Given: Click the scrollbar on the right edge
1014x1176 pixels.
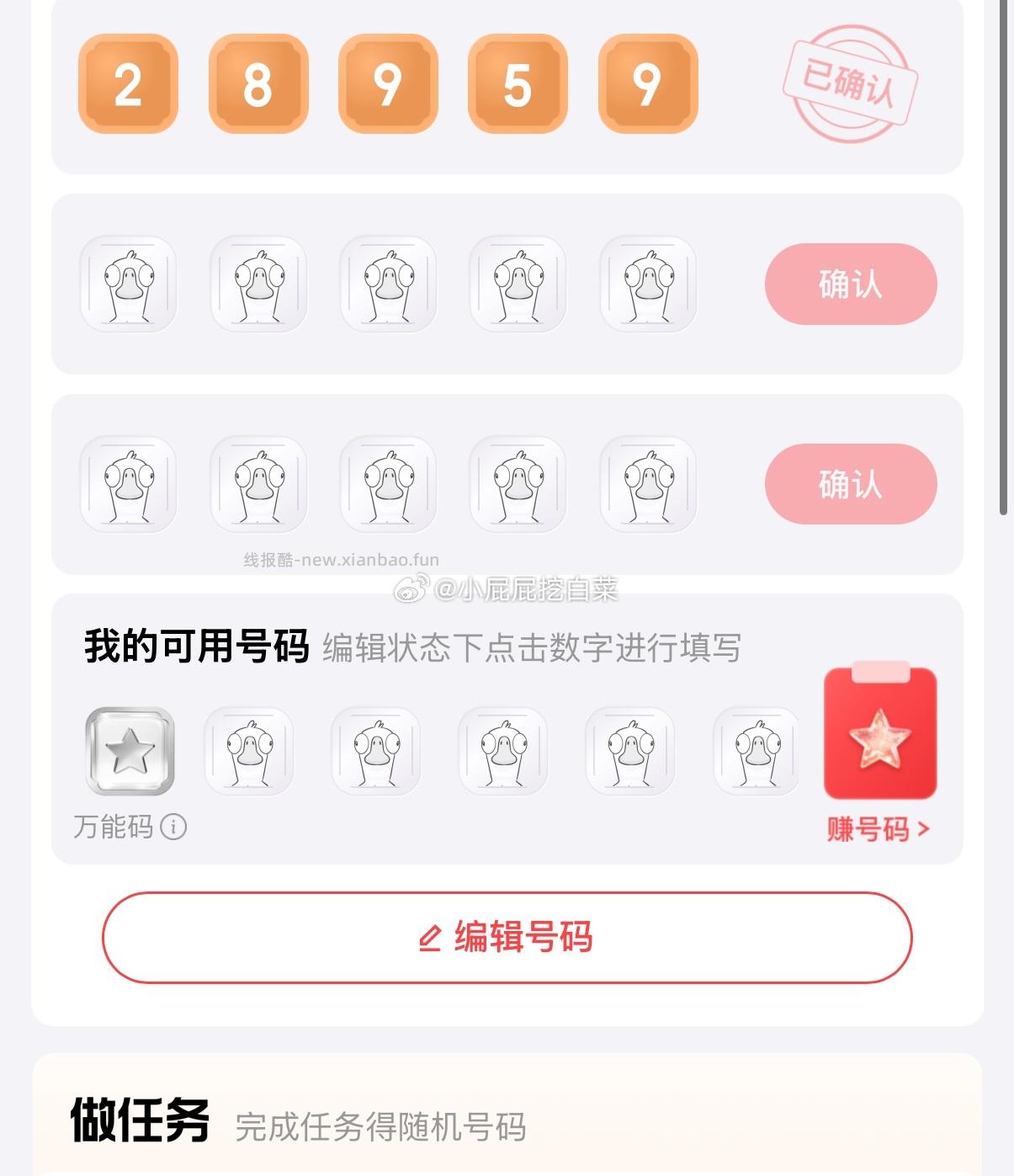Looking at the screenshot, I should tap(1006, 253).
